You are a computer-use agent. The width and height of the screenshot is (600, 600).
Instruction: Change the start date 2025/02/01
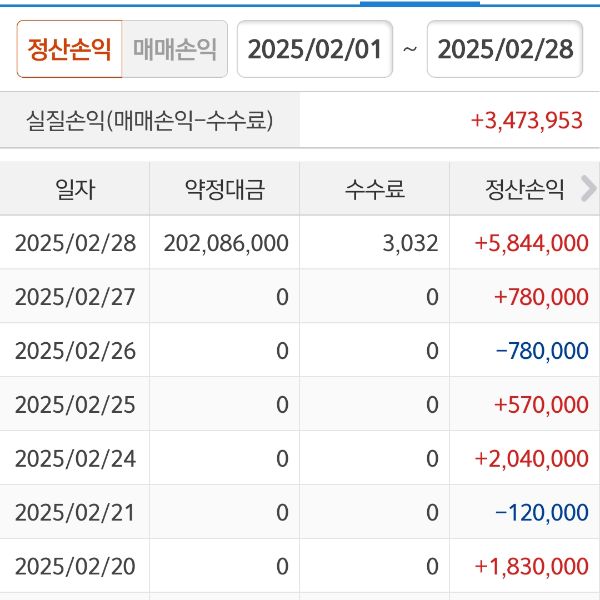[315, 50]
